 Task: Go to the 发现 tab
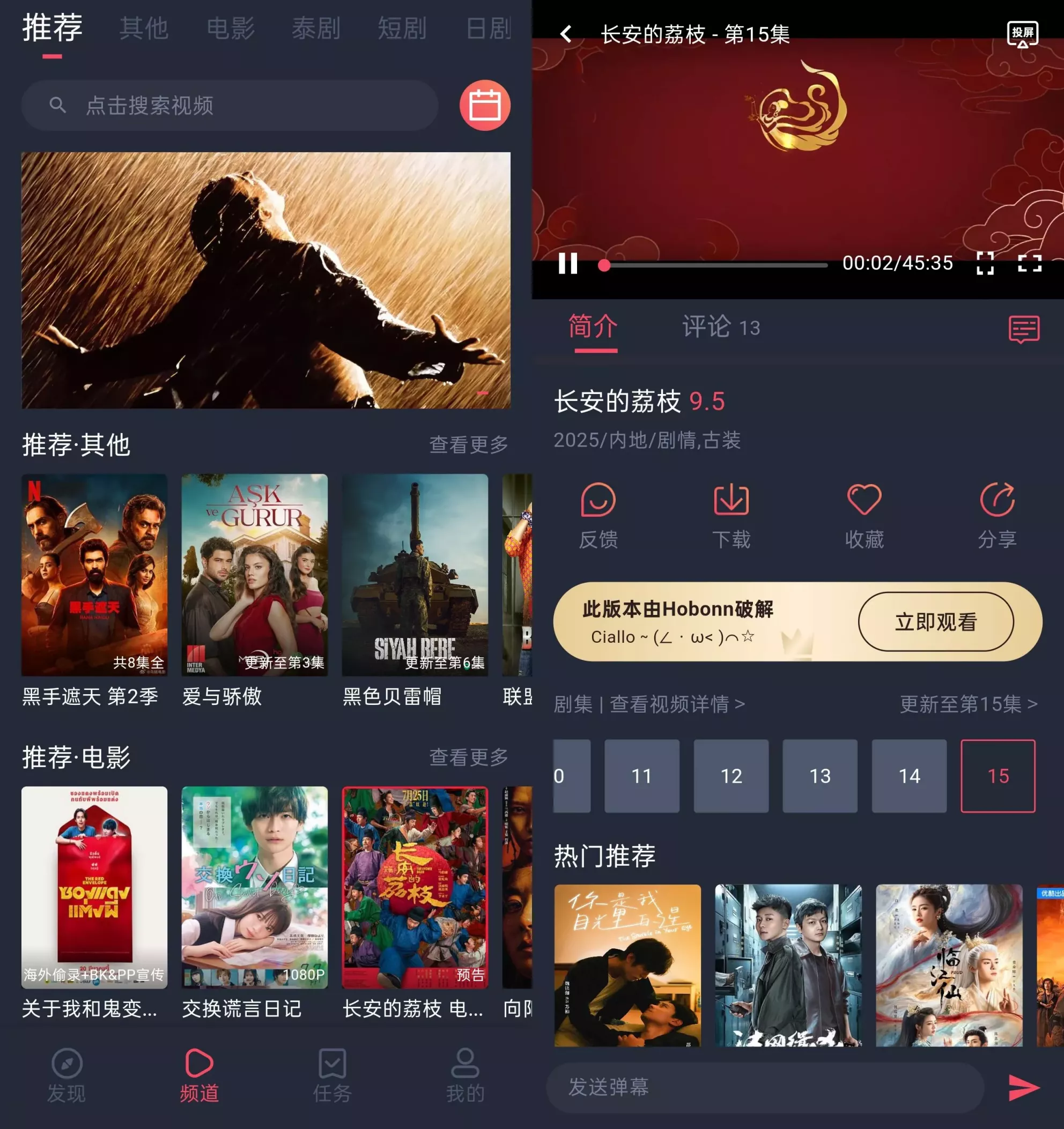pos(66,1075)
